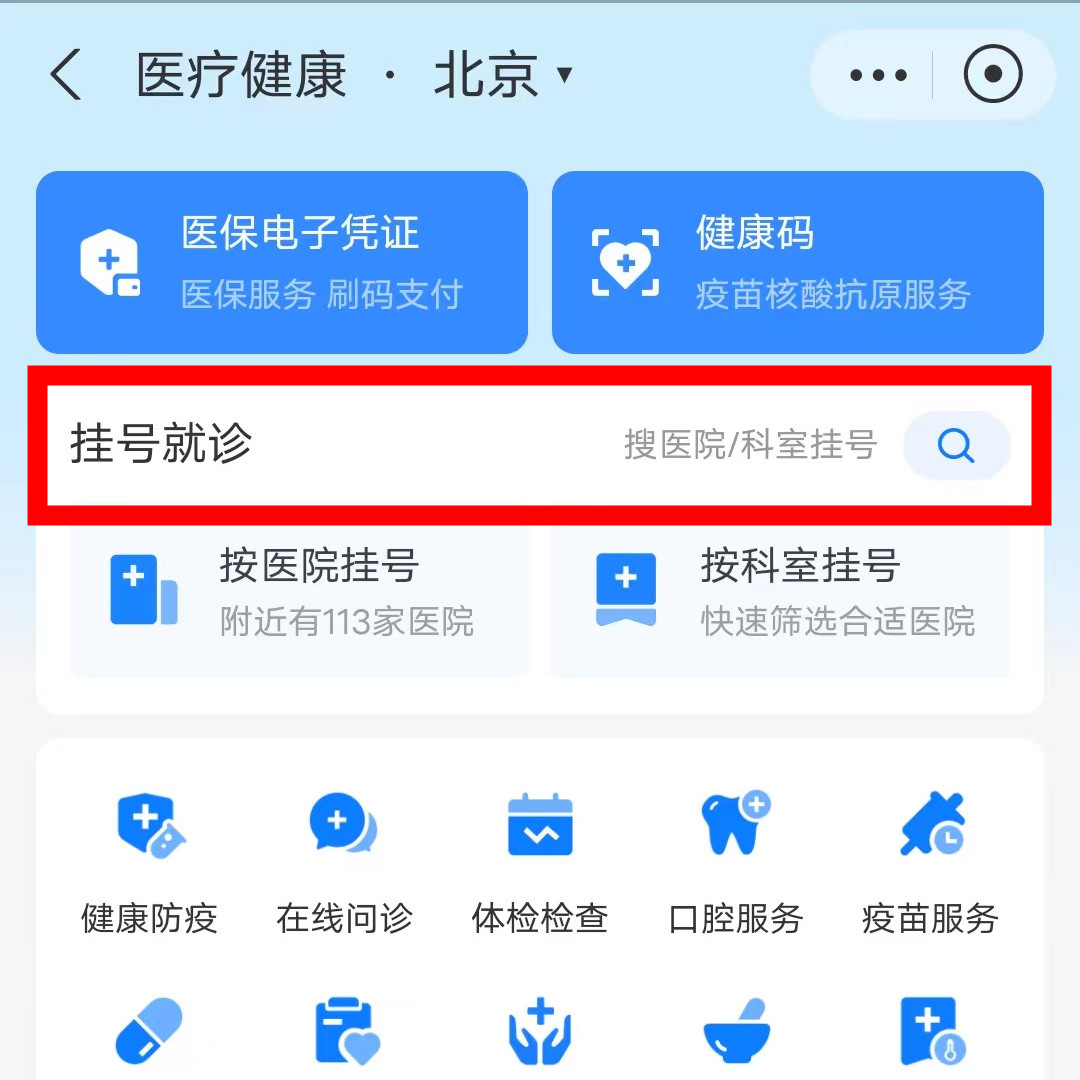Close the mini program with the circle button

992,75
